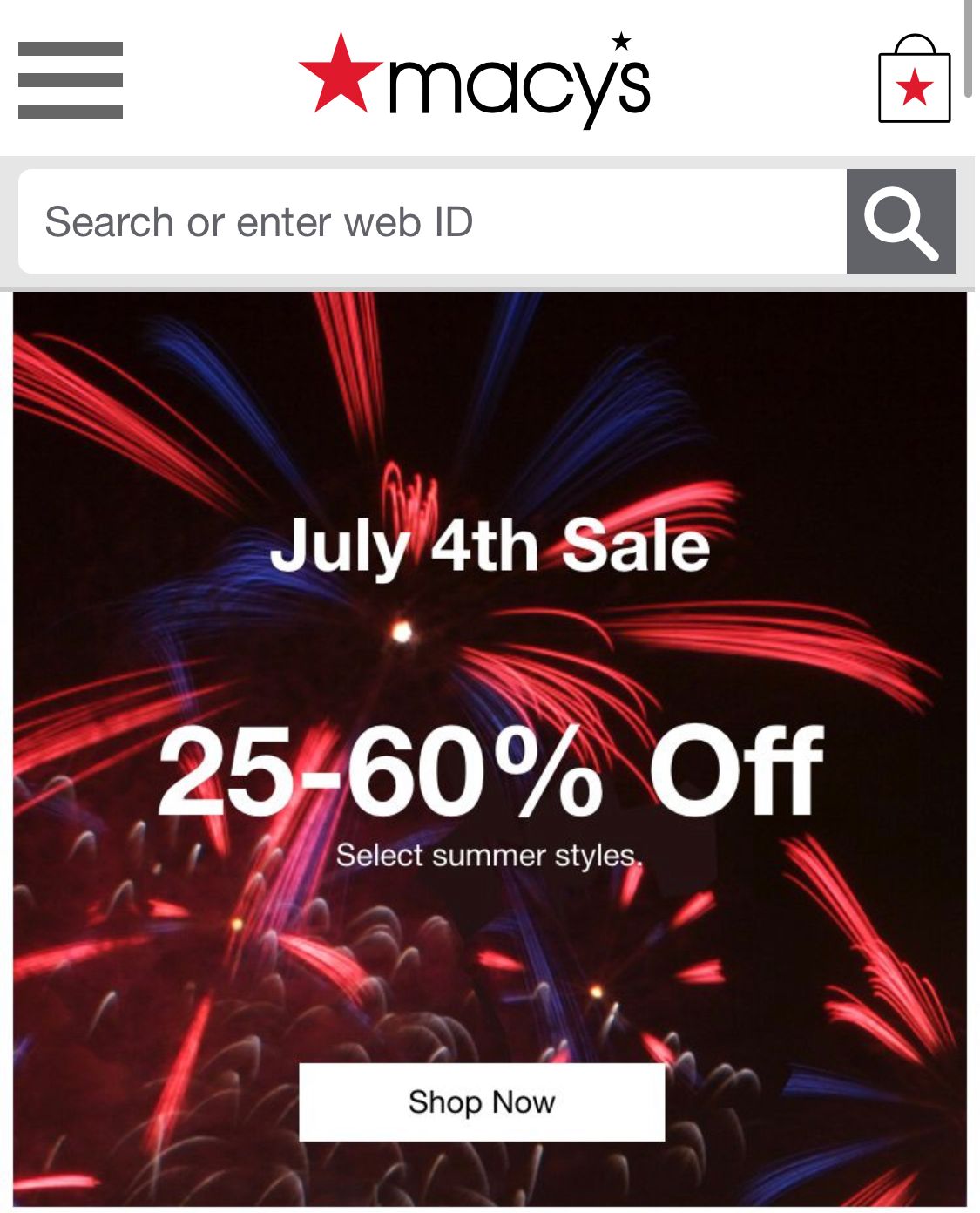Focus the search or web ID field
Screen dimensions: 980x1213
pyautogui.click(x=431, y=221)
